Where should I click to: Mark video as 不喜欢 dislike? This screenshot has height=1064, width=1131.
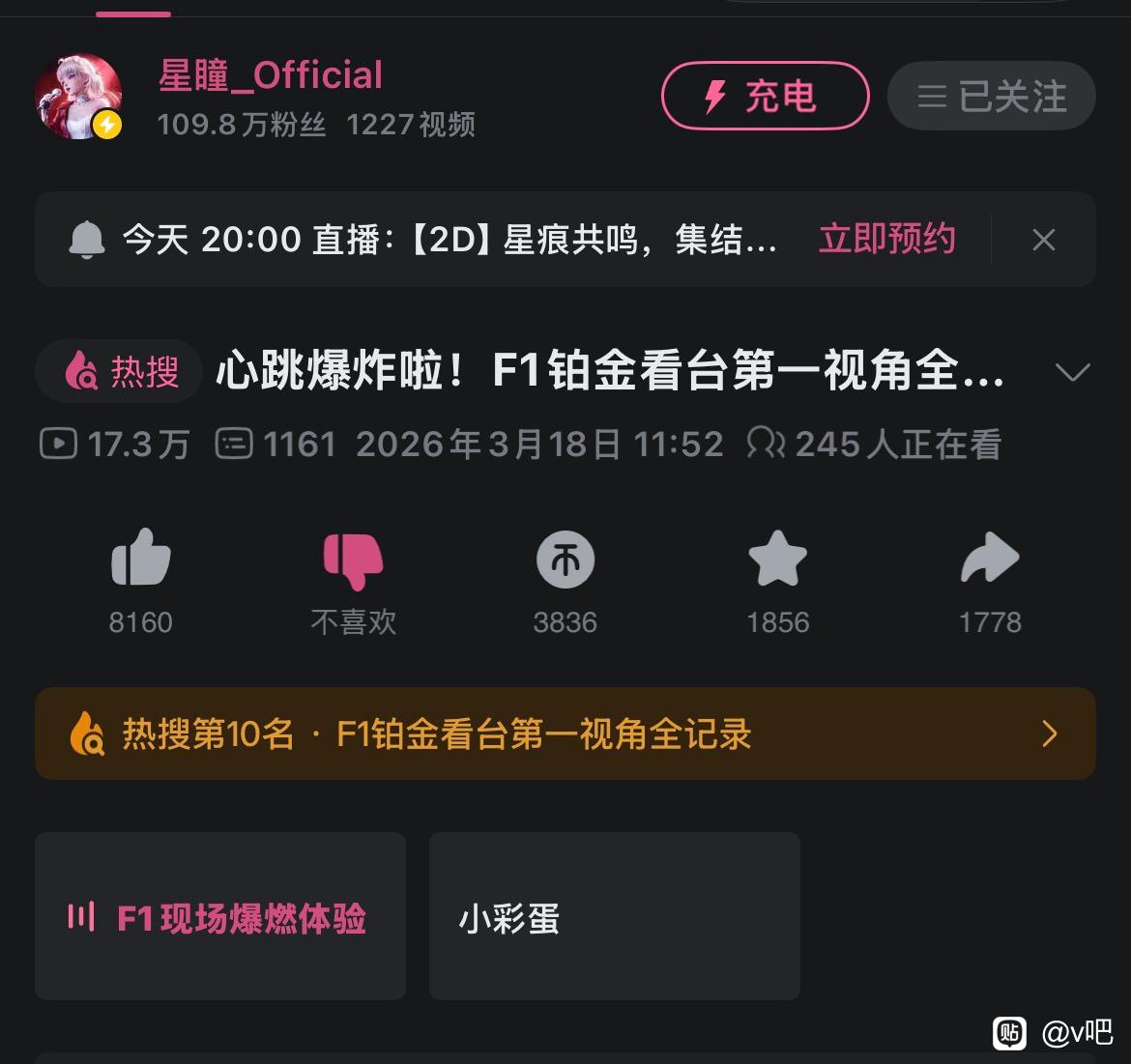353,561
